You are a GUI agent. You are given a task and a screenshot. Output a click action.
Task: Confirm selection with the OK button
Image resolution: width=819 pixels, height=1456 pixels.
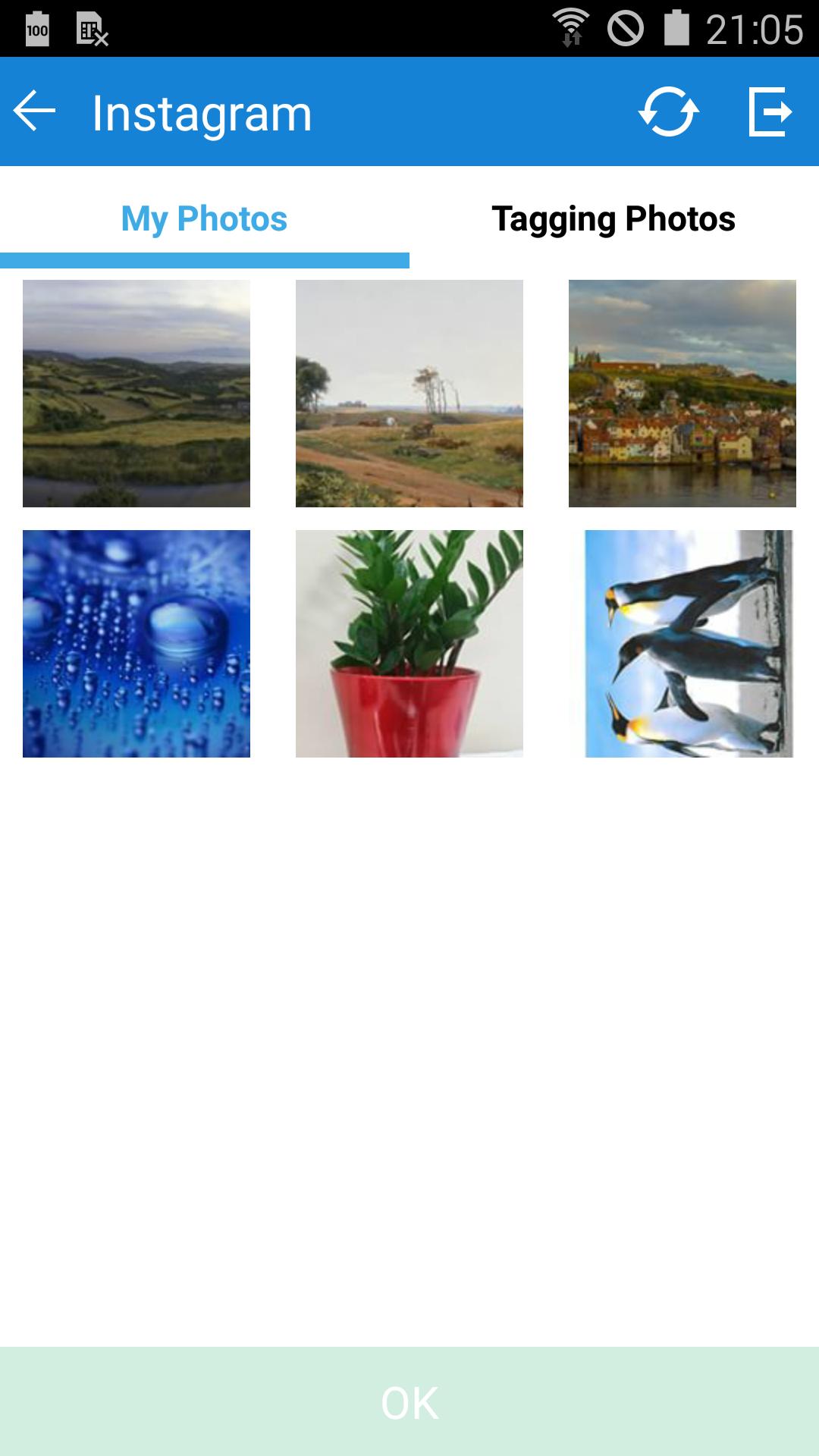coord(409,1402)
